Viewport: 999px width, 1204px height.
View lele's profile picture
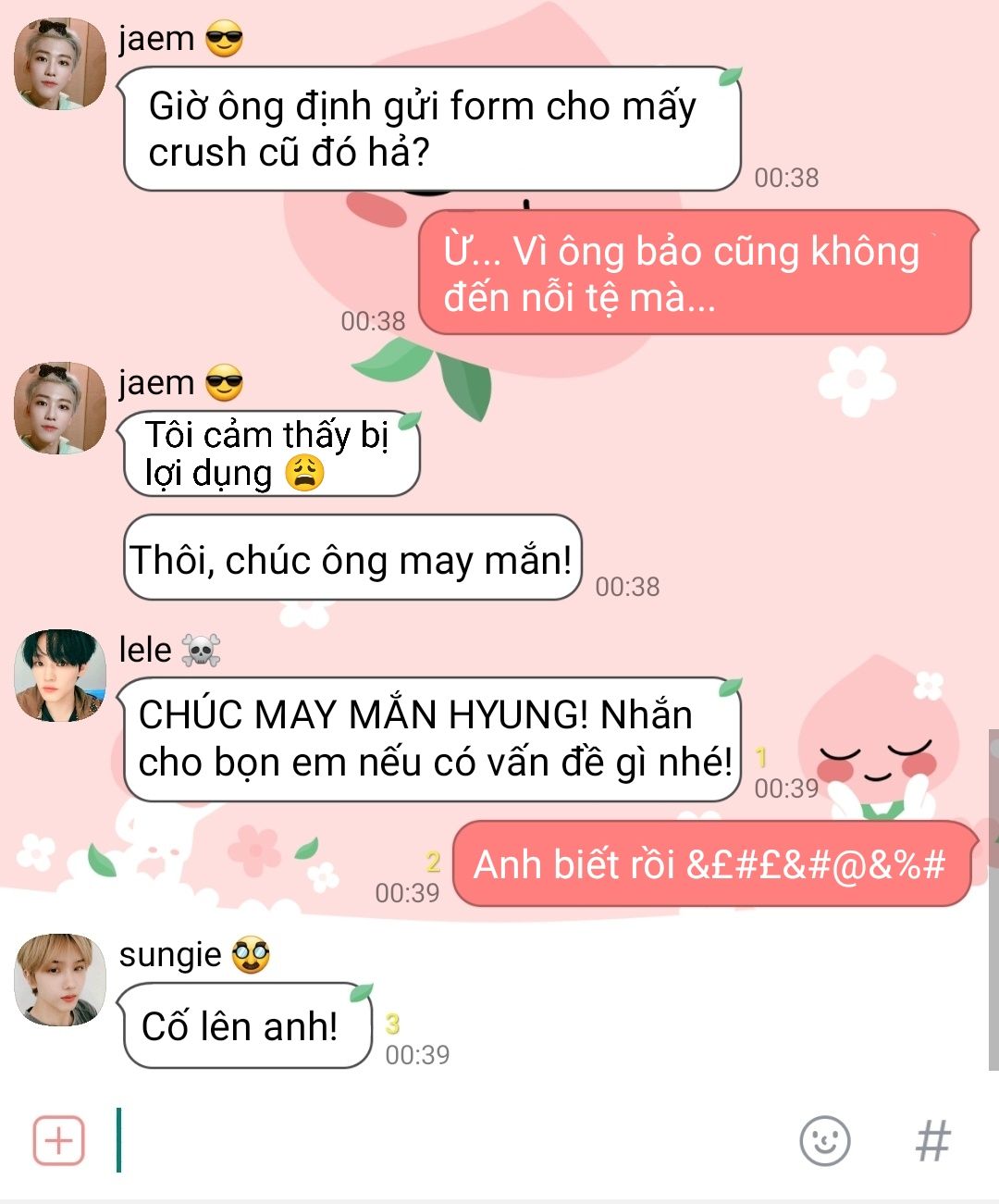tap(60, 676)
